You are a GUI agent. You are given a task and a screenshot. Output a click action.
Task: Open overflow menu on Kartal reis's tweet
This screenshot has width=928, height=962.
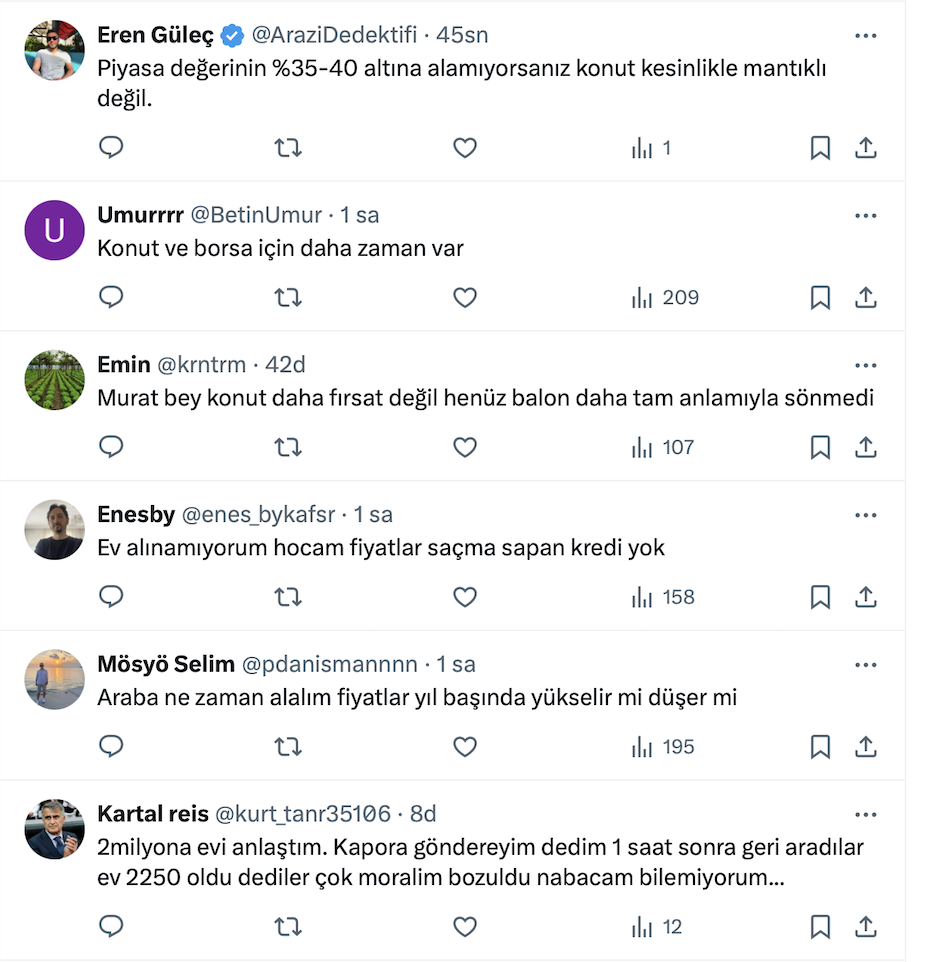pyautogui.click(x=866, y=814)
